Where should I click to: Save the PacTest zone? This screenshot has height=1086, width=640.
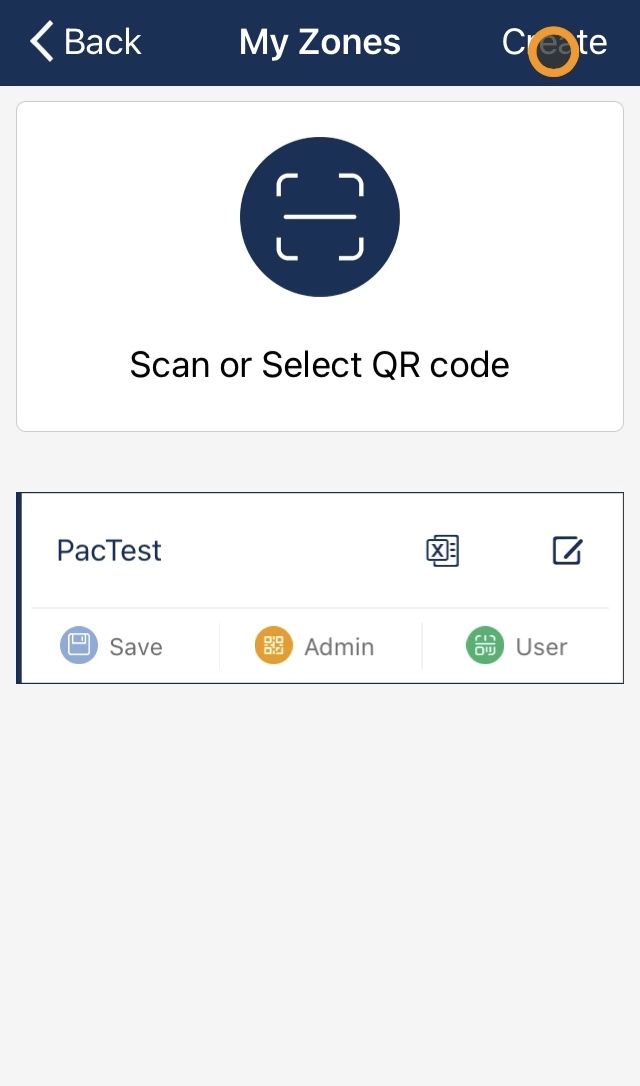pos(112,646)
